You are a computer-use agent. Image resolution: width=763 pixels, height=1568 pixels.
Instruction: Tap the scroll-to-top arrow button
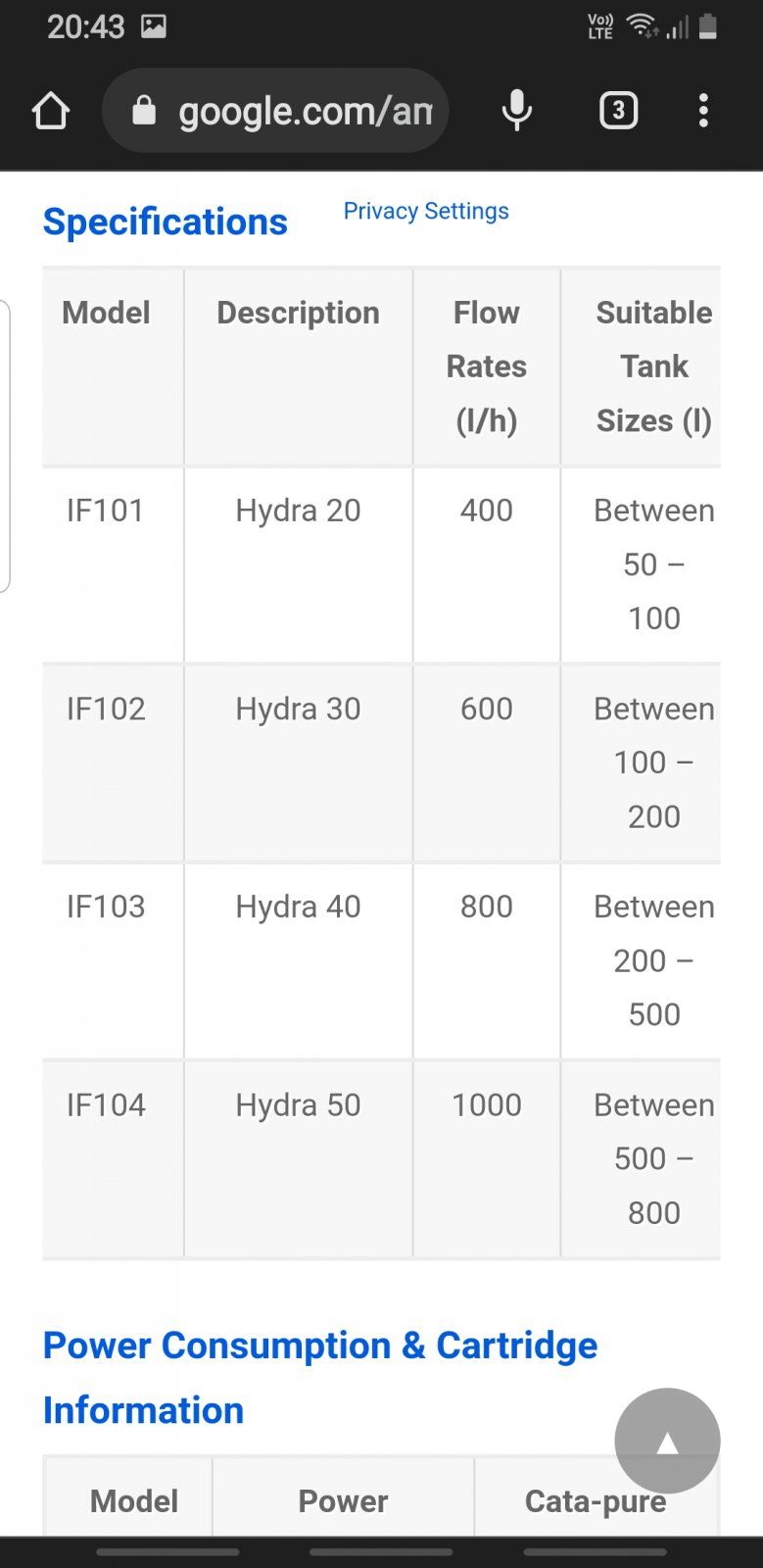point(667,1441)
